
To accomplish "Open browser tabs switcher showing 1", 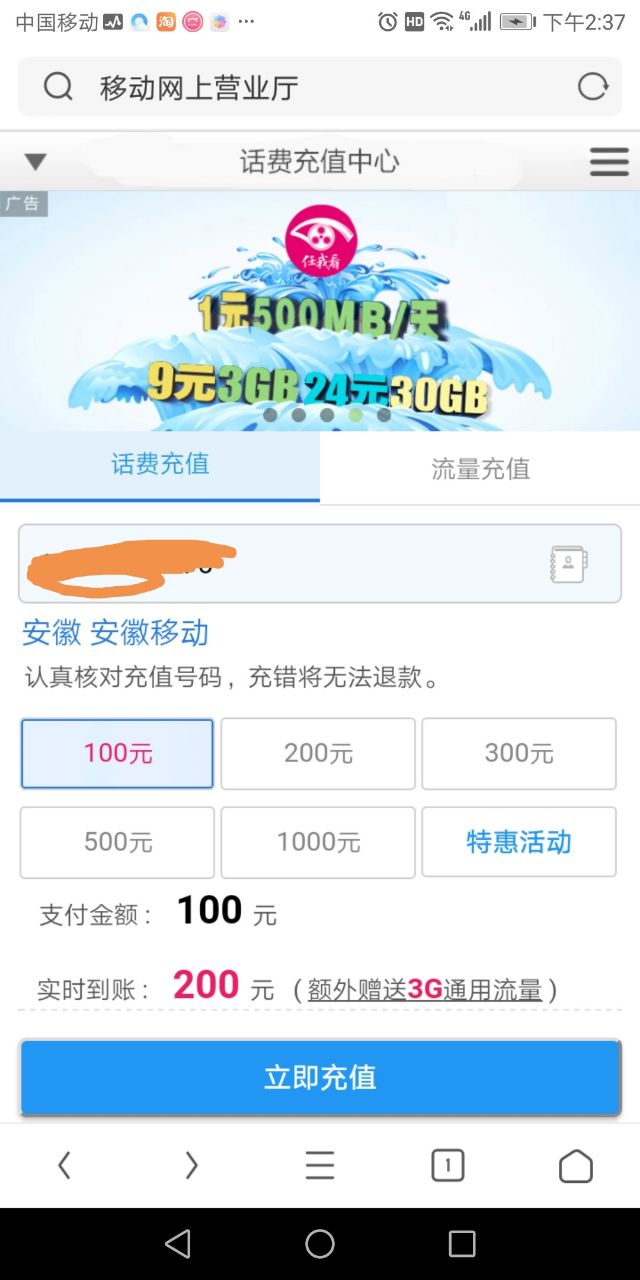I will pos(447,1165).
